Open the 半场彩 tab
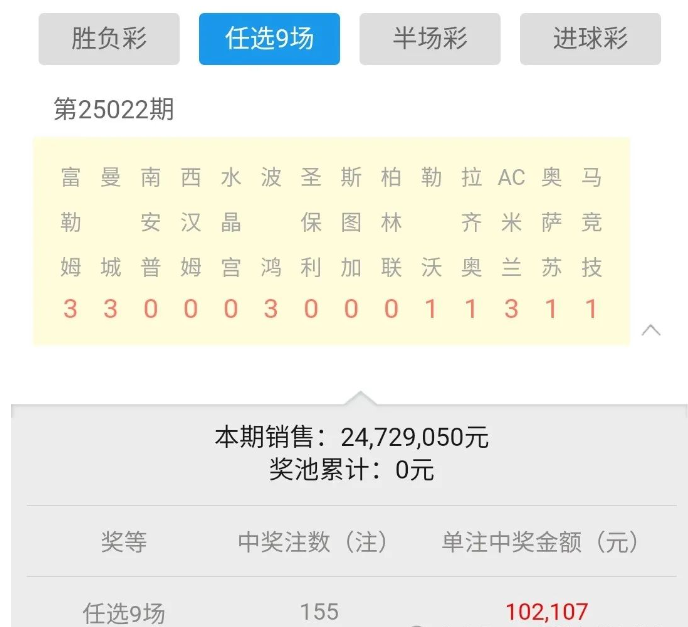This screenshot has width=688, height=627. [x=430, y=39]
